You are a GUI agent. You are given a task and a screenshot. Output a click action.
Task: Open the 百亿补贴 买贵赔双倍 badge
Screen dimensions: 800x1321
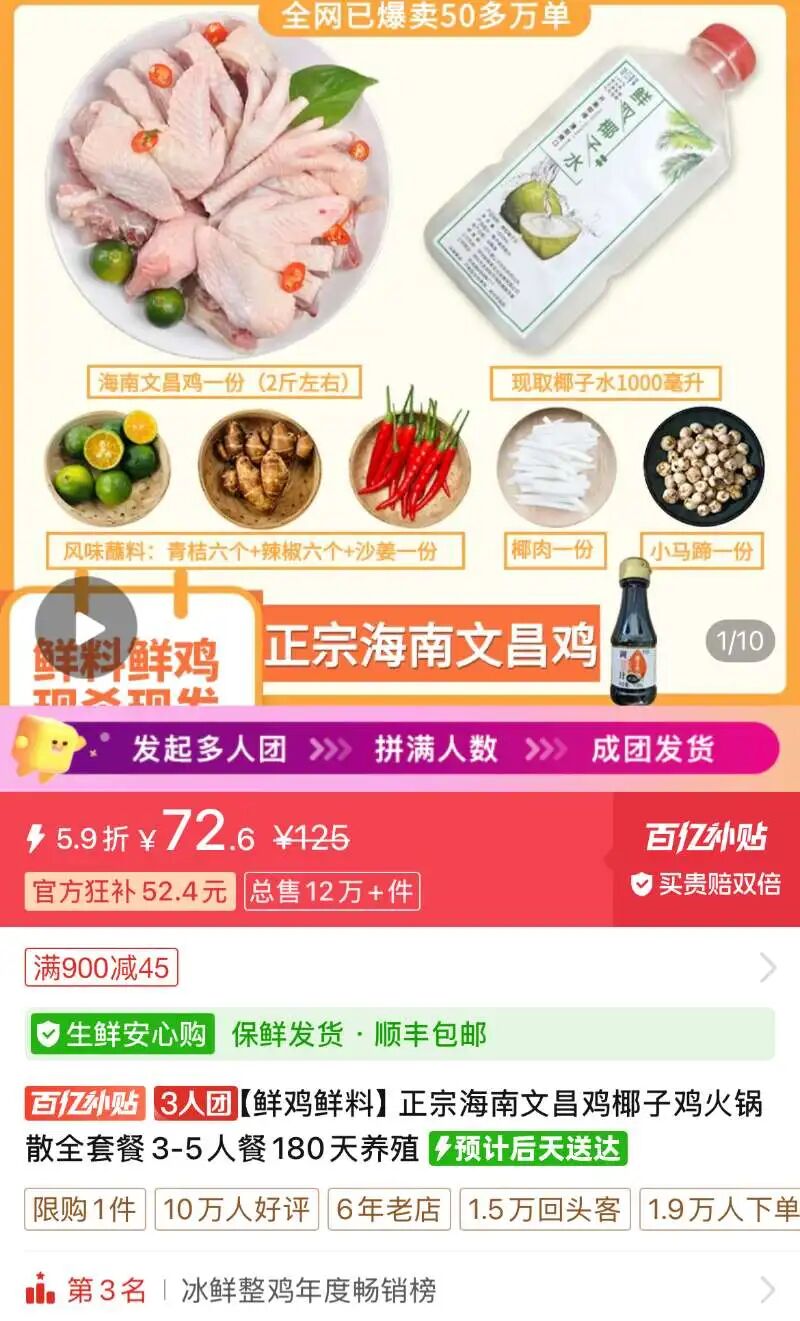pos(706,860)
